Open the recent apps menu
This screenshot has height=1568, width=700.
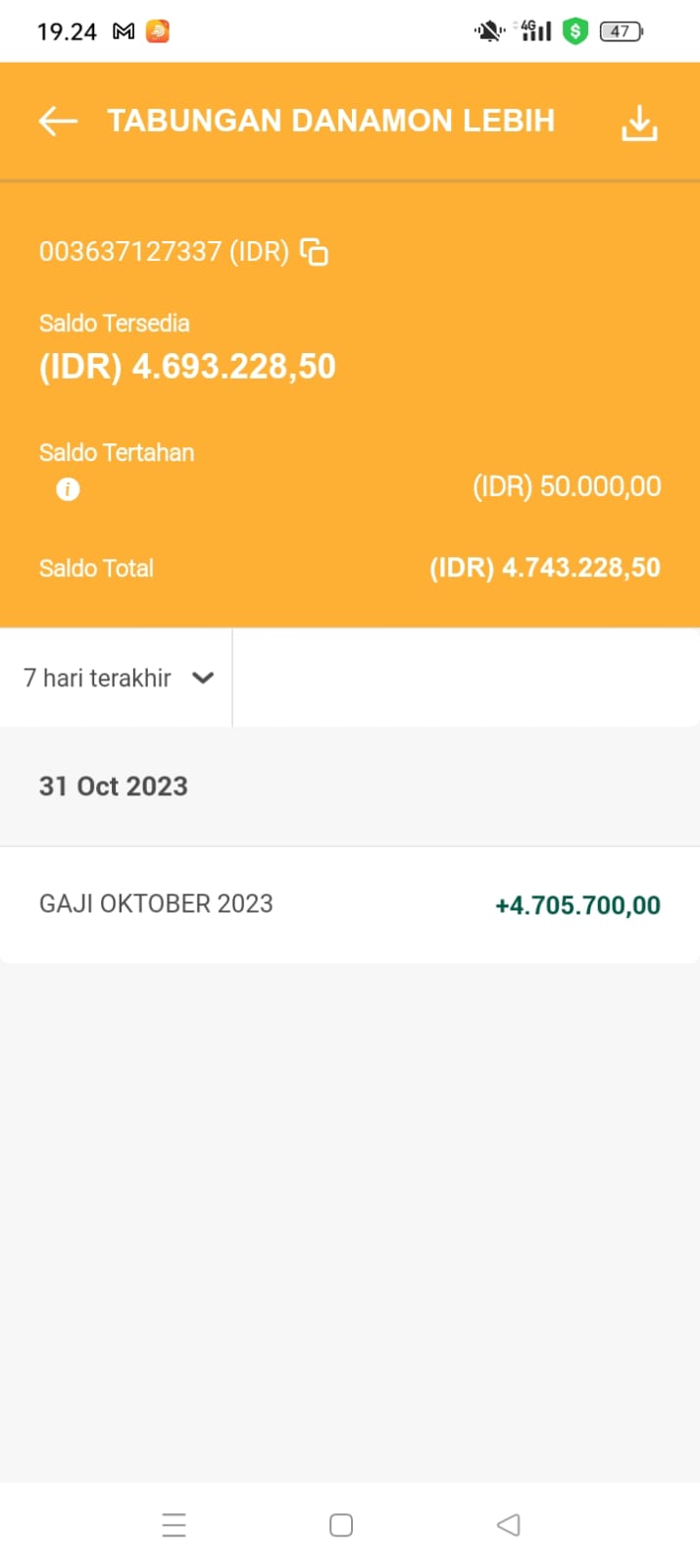point(175,1525)
